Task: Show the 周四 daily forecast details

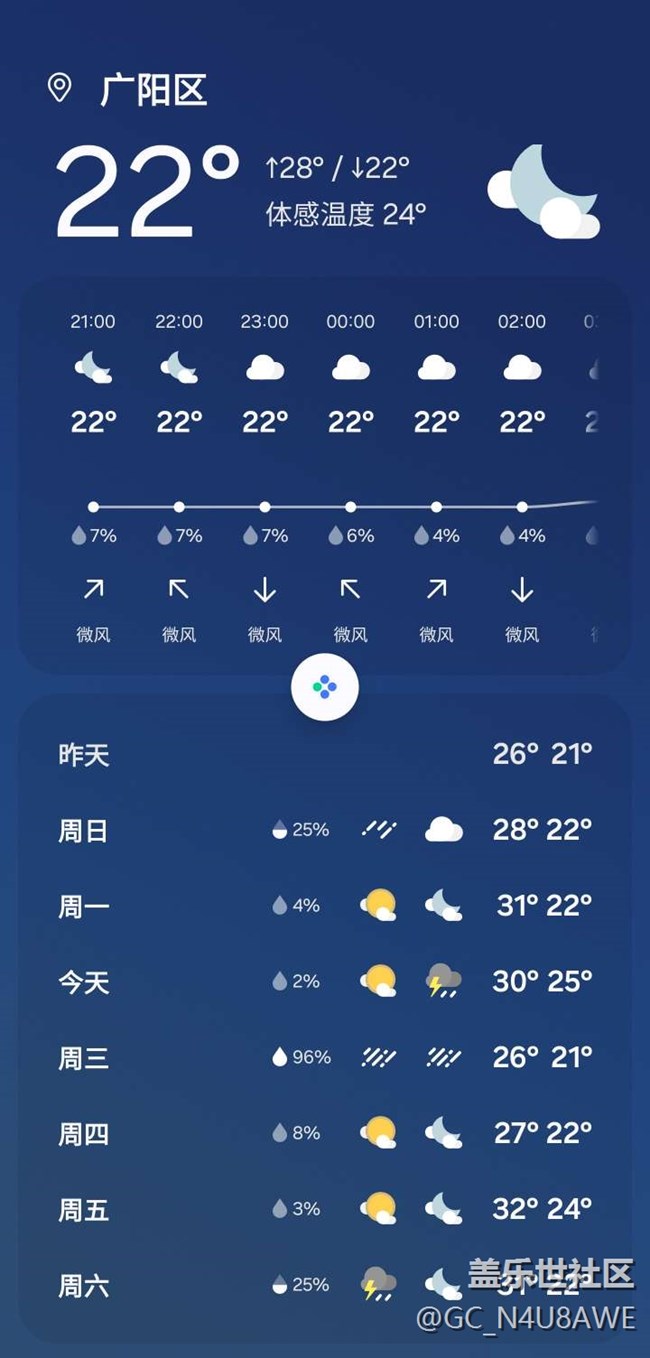Action: pyautogui.click(x=325, y=1133)
